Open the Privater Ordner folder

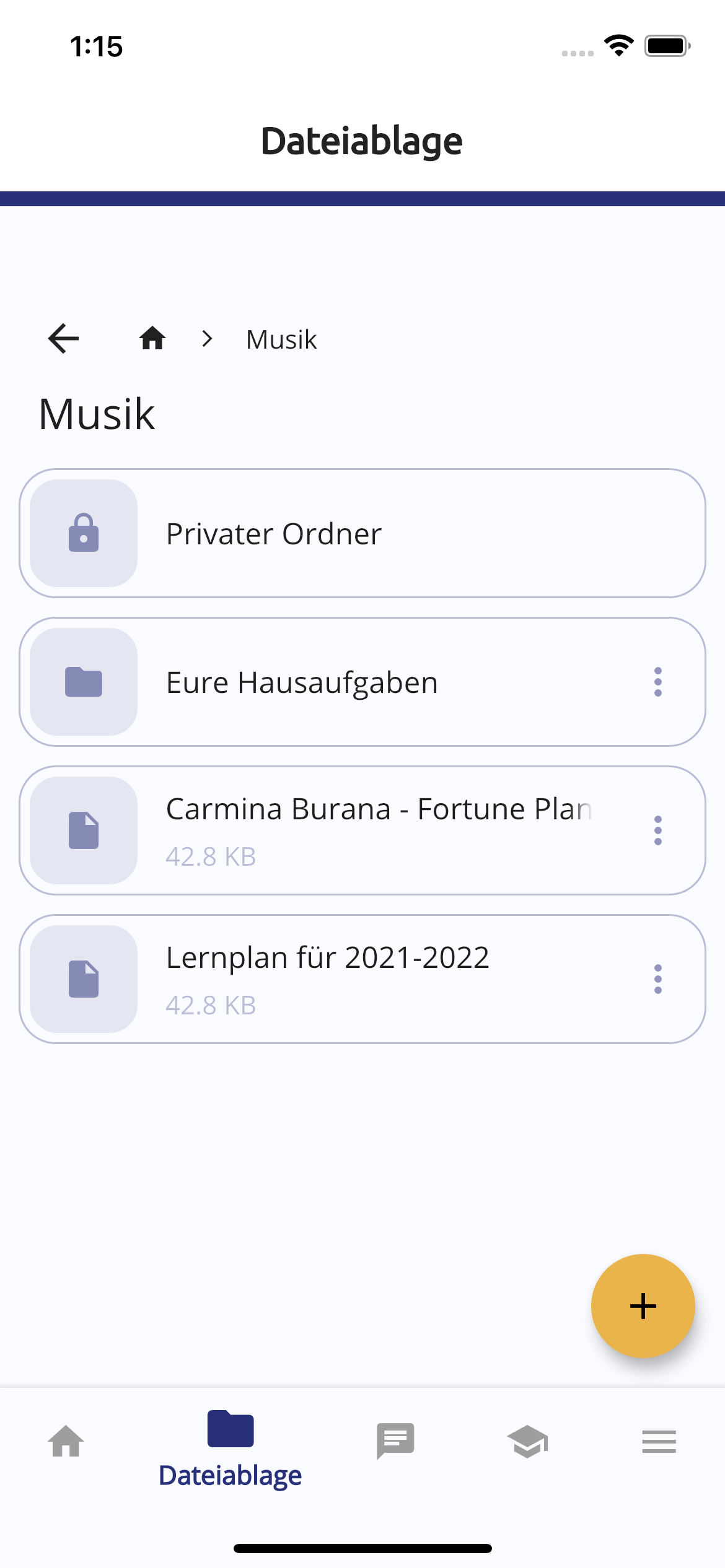coord(362,533)
